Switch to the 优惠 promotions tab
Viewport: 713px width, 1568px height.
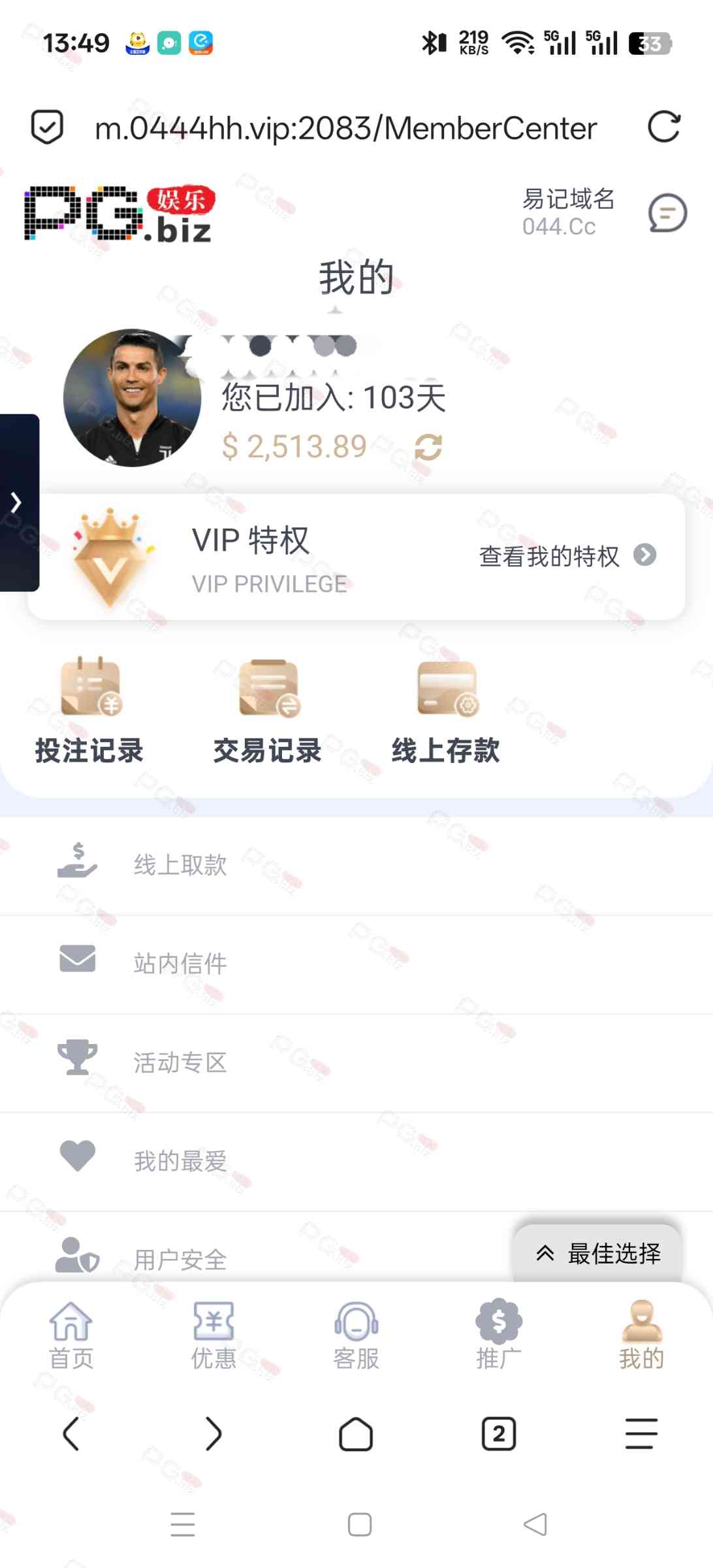point(214,1336)
